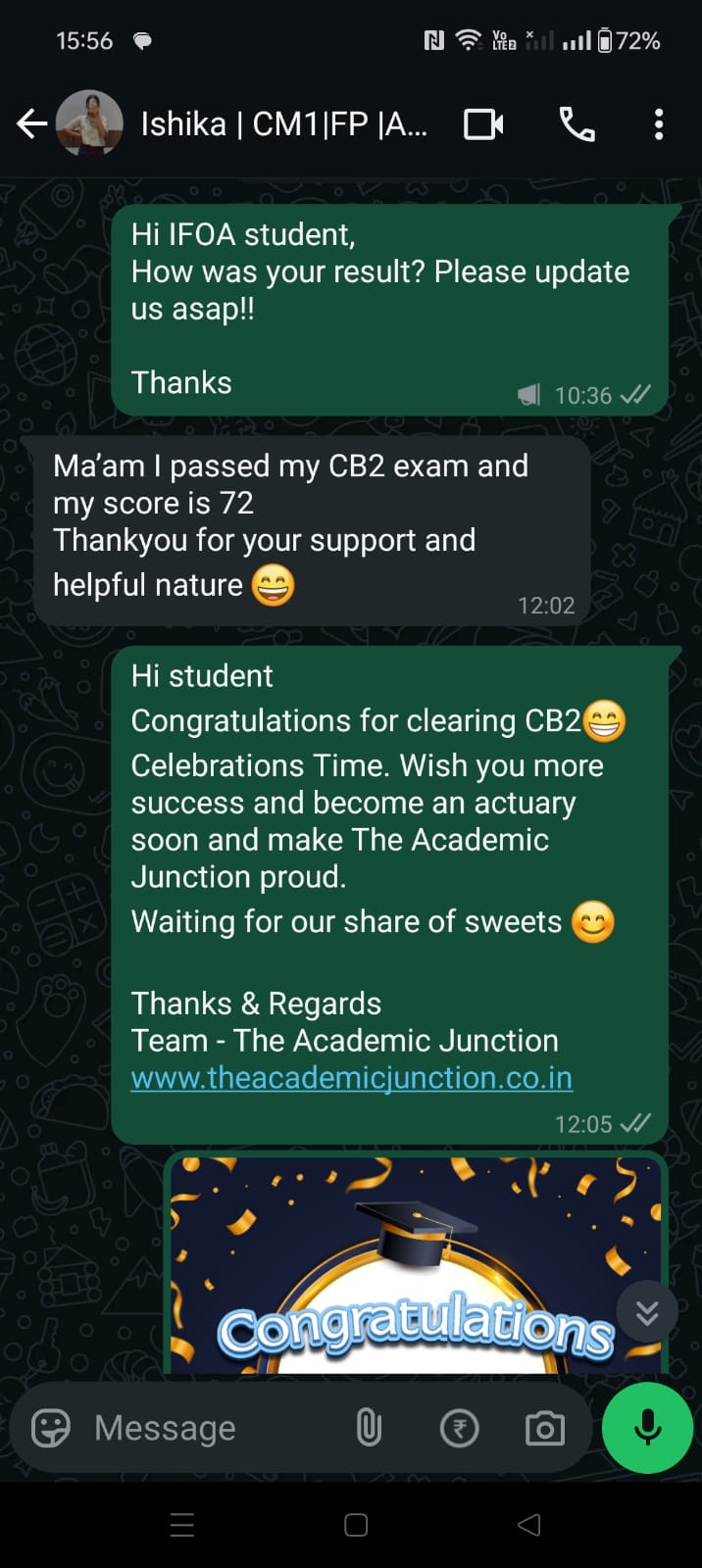Record a voice message with the microphone
The image size is (702, 1568).
[x=647, y=1428]
